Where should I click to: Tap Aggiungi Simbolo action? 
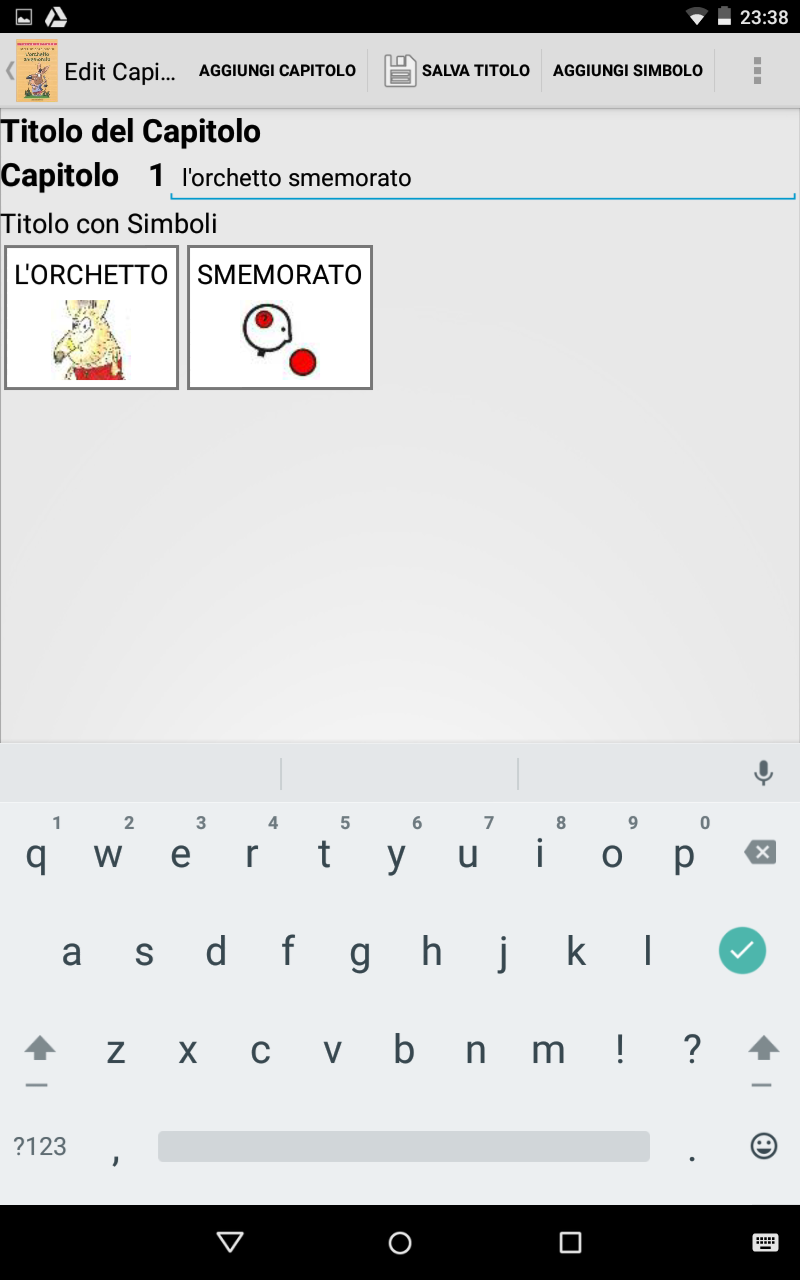pos(628,71)
